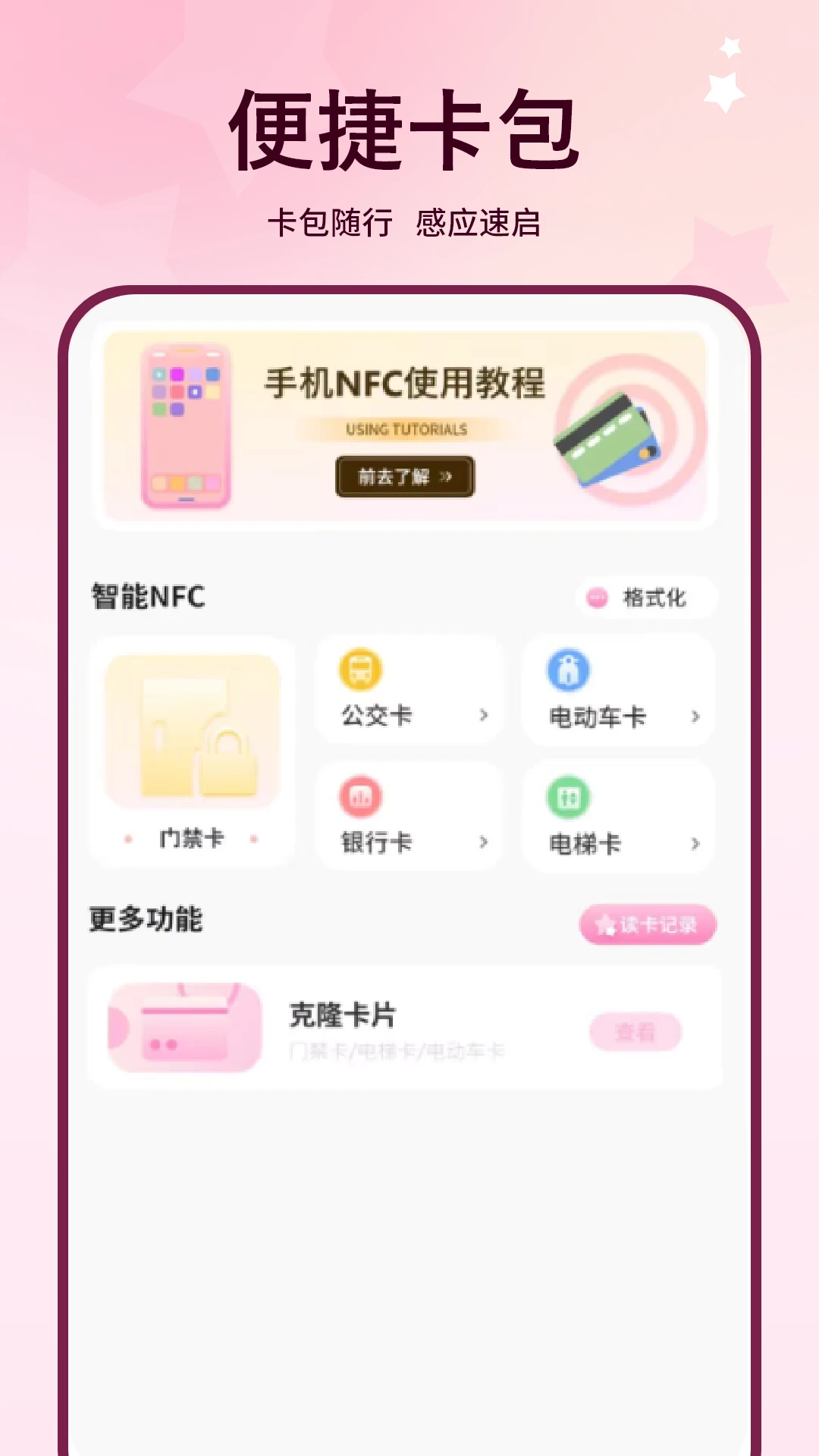Image resolution: width=819 pixels, height=1456 pixels.
Task: Click the 查看 button for 克隆卡片
Action: tap(635, 1031)
